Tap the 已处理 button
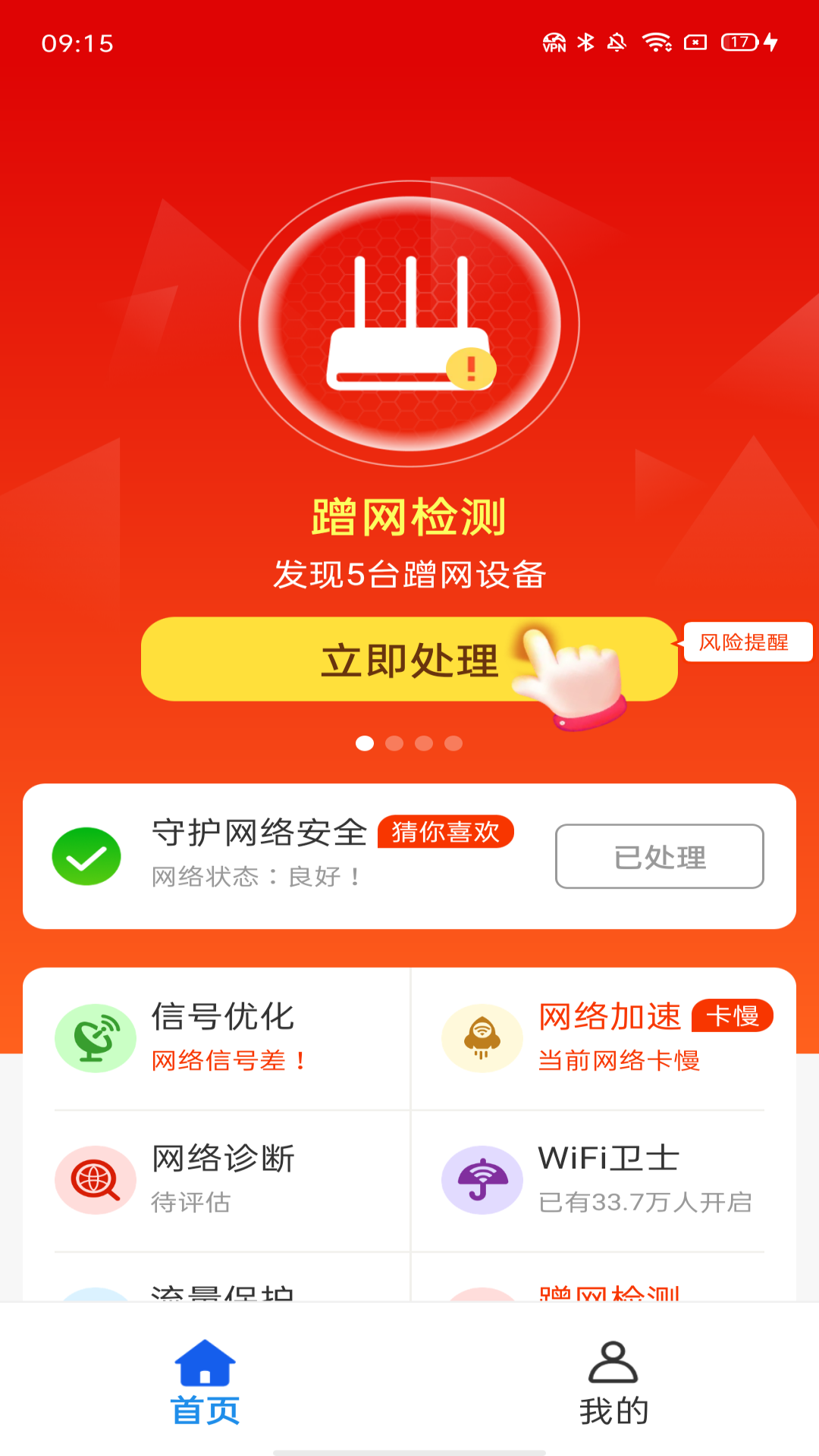 (x=658, y=858)
